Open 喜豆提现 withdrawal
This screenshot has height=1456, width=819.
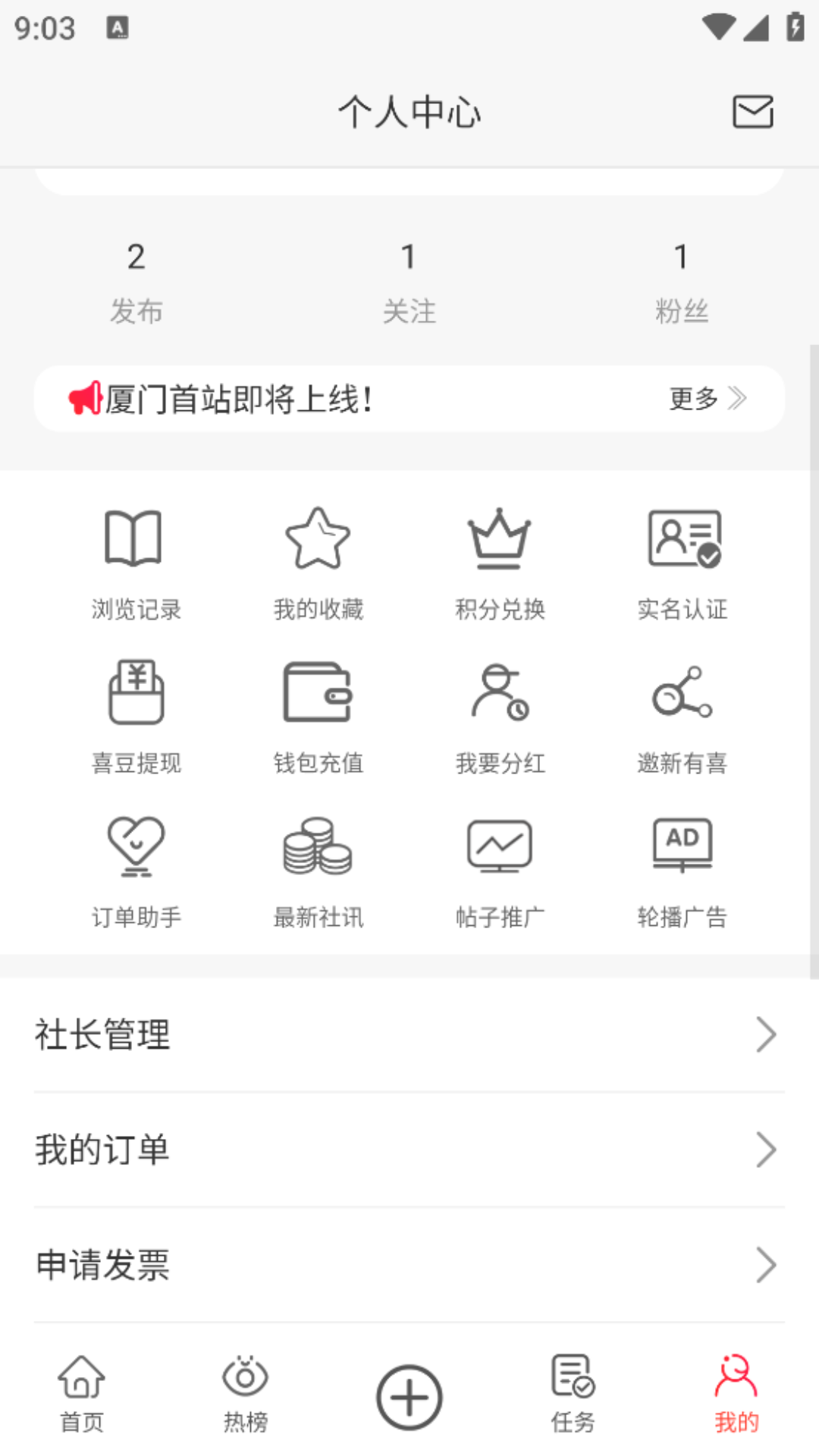point(135,717)
